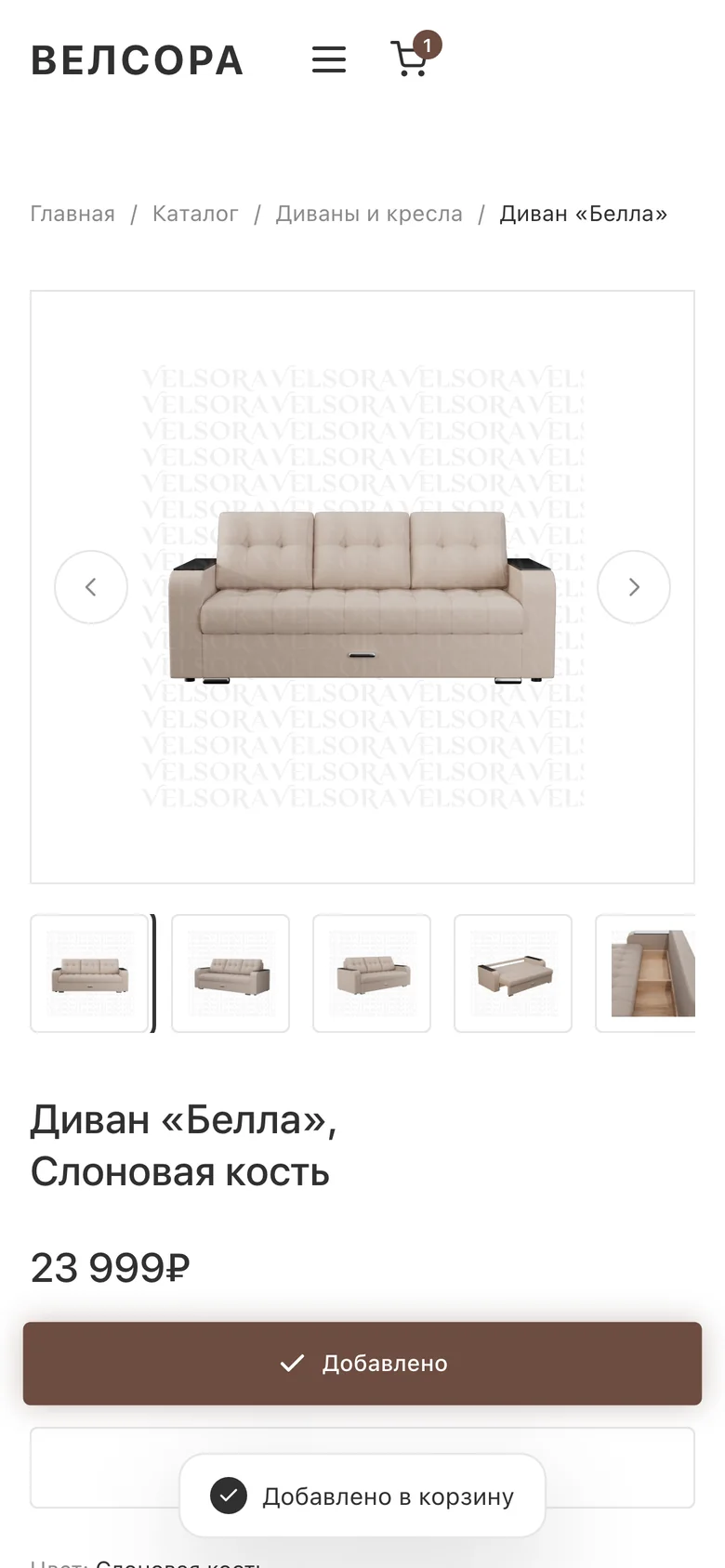Viewport: 725px width, 1568px height.
Task: Open the hamburger menu
Action: point(329,60)
